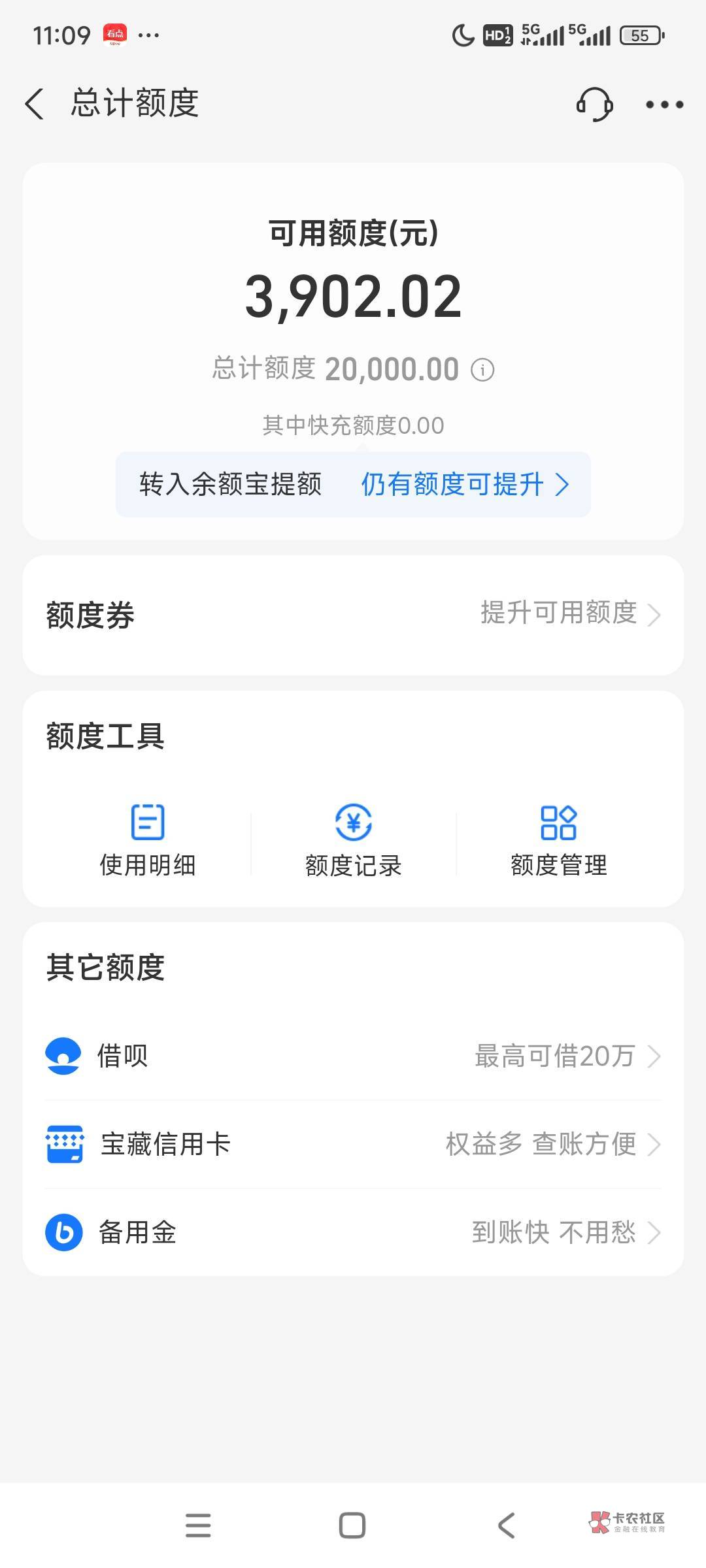Tap info icon beside 总计额度 20,000.00

482,370
